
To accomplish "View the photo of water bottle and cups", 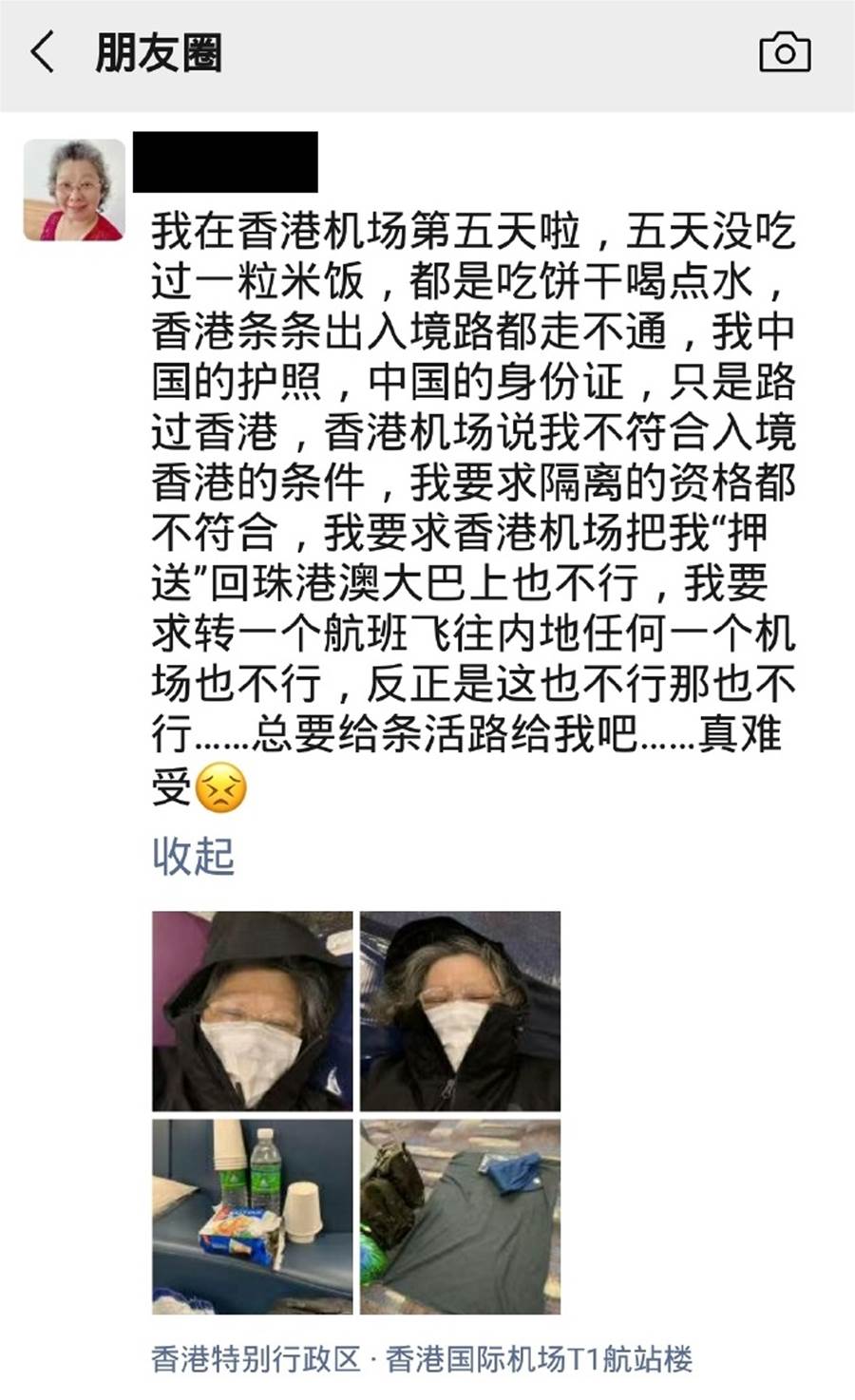I will (253, 1217).
